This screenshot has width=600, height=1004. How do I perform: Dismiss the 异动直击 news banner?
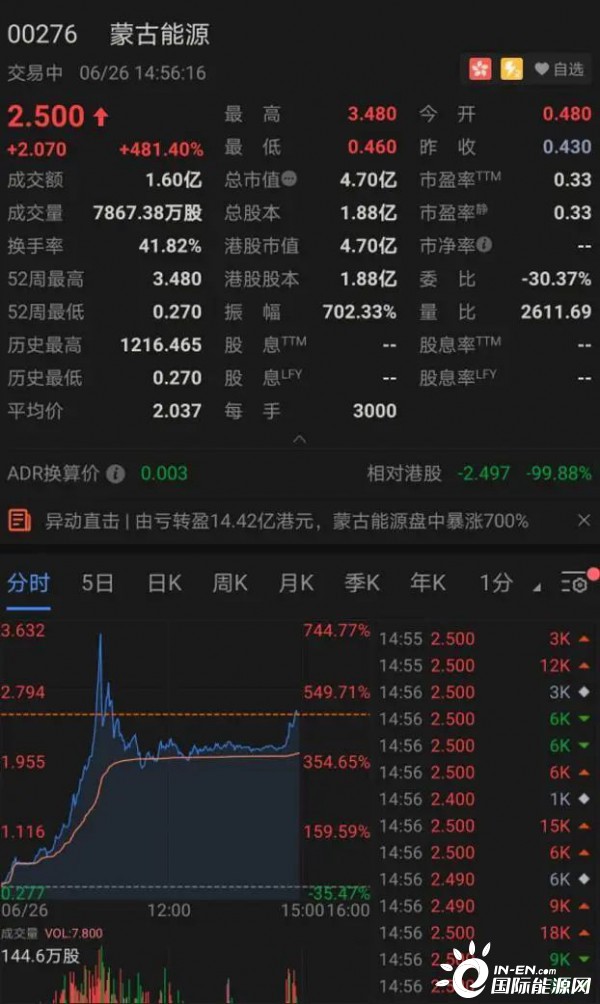click(584, 521)
